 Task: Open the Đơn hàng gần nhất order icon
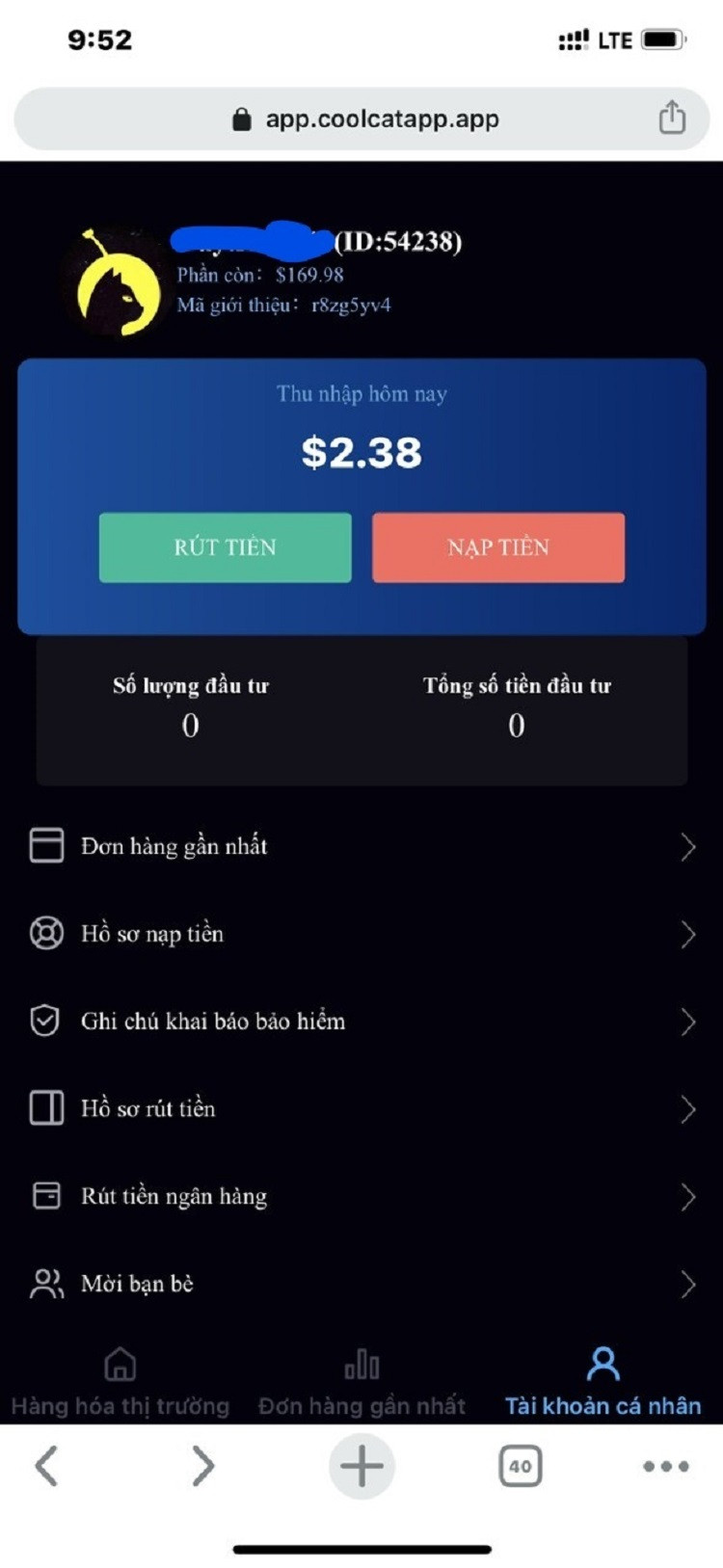(x=46, y=846)
